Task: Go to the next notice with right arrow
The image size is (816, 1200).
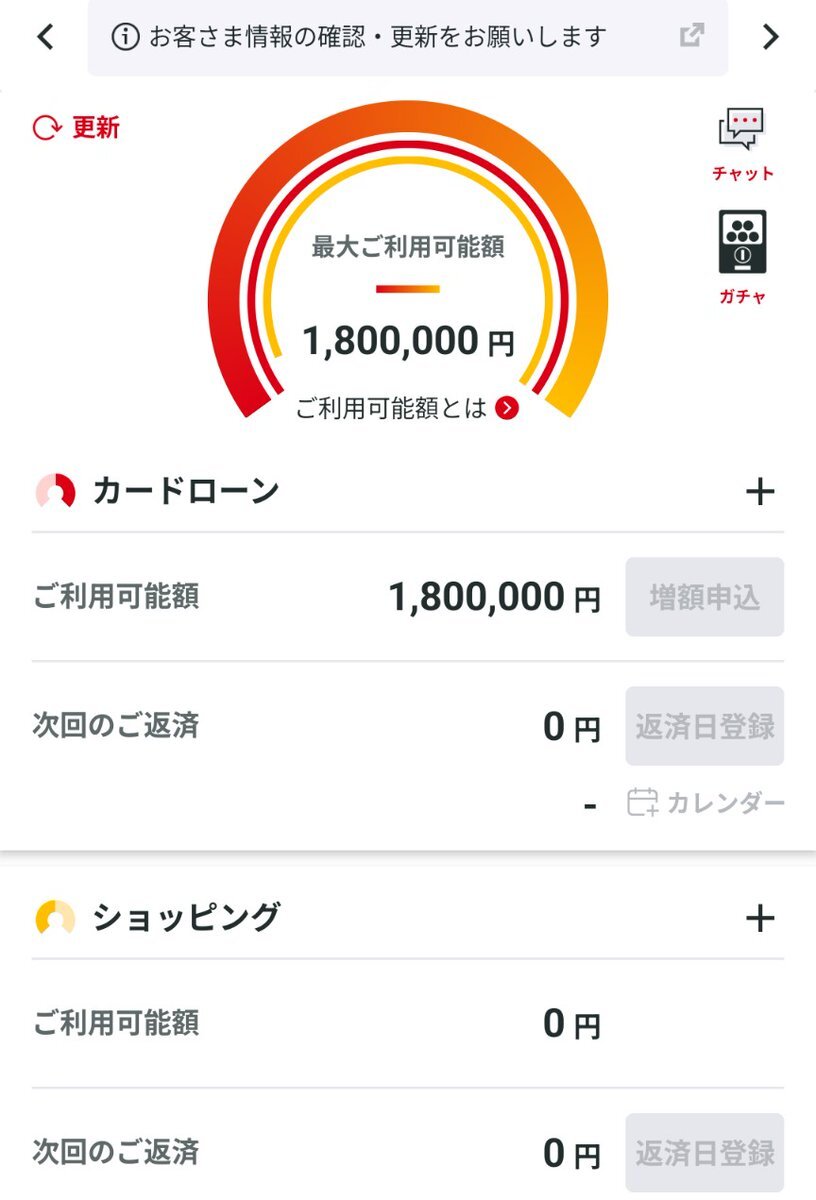Action: pos(770,38)
